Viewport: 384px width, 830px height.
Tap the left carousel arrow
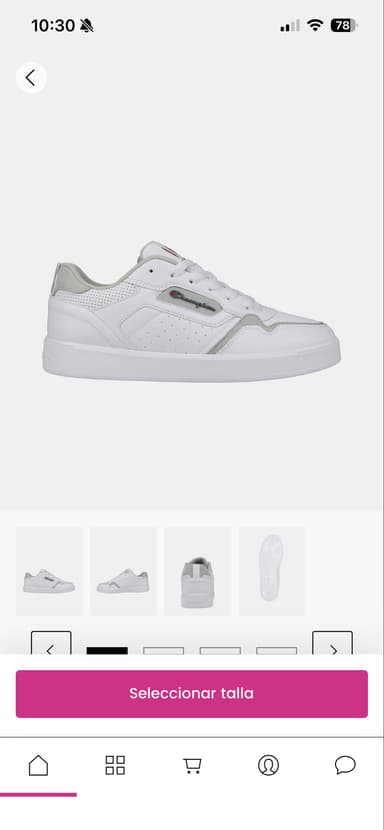click(x=51, y=643)
